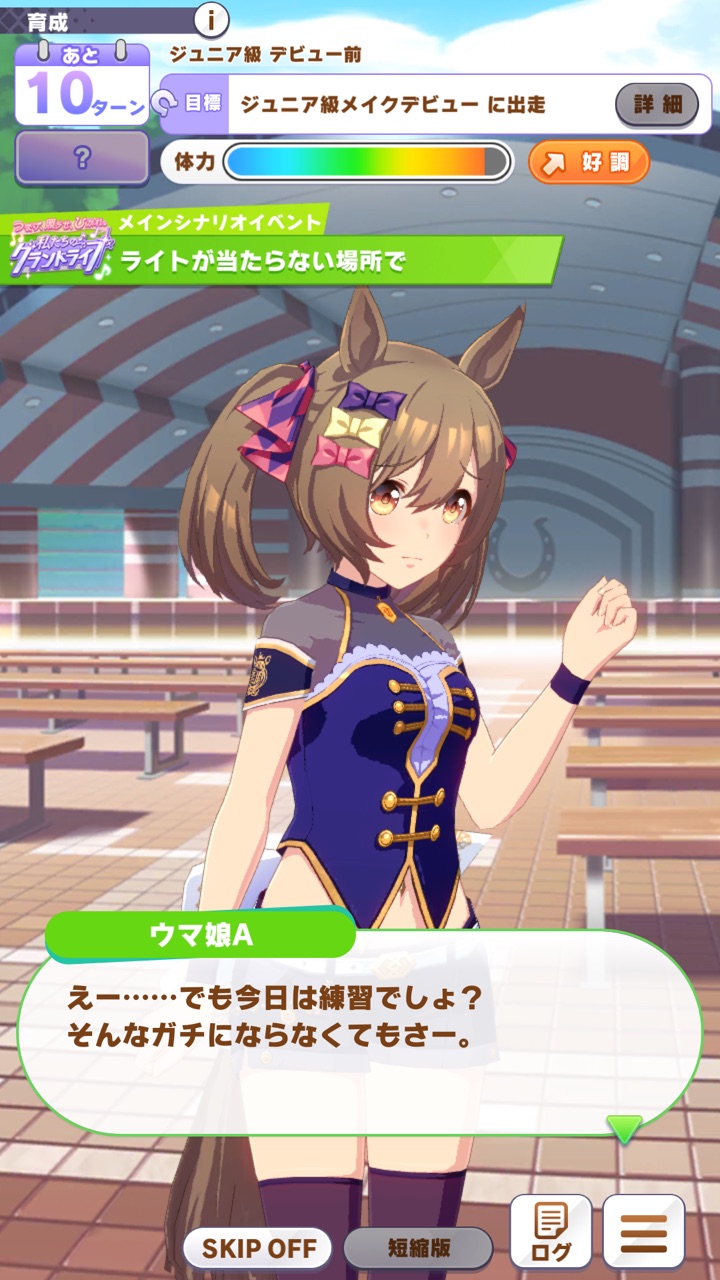Open the ログ dialogue log
This screenshot has width=720, height=1280.
pyautogui.click(x=551, y=1232)
